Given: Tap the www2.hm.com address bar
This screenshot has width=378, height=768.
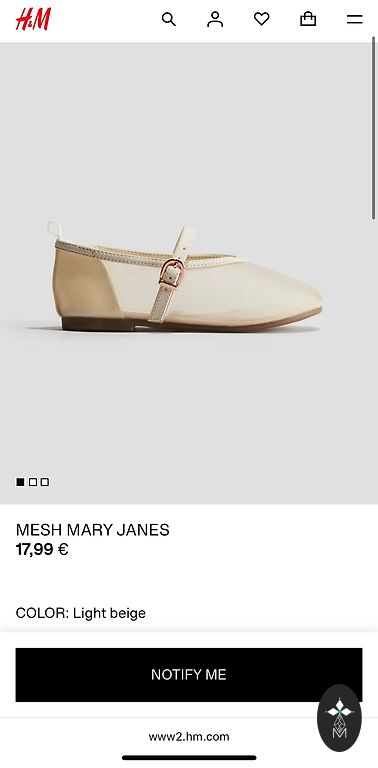Looking at the screenshot, I should point(189,736).
